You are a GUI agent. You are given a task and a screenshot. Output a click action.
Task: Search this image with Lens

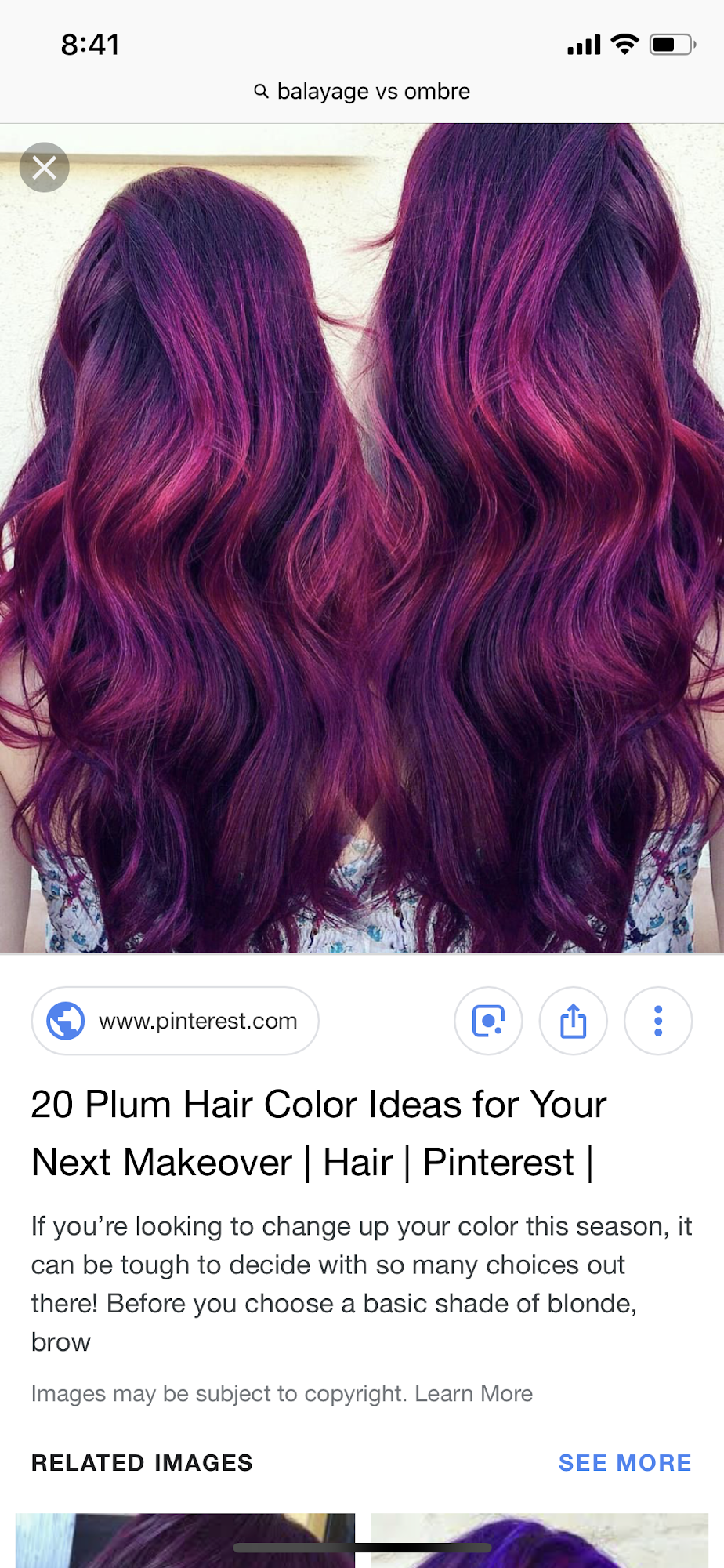[488, 1021]
